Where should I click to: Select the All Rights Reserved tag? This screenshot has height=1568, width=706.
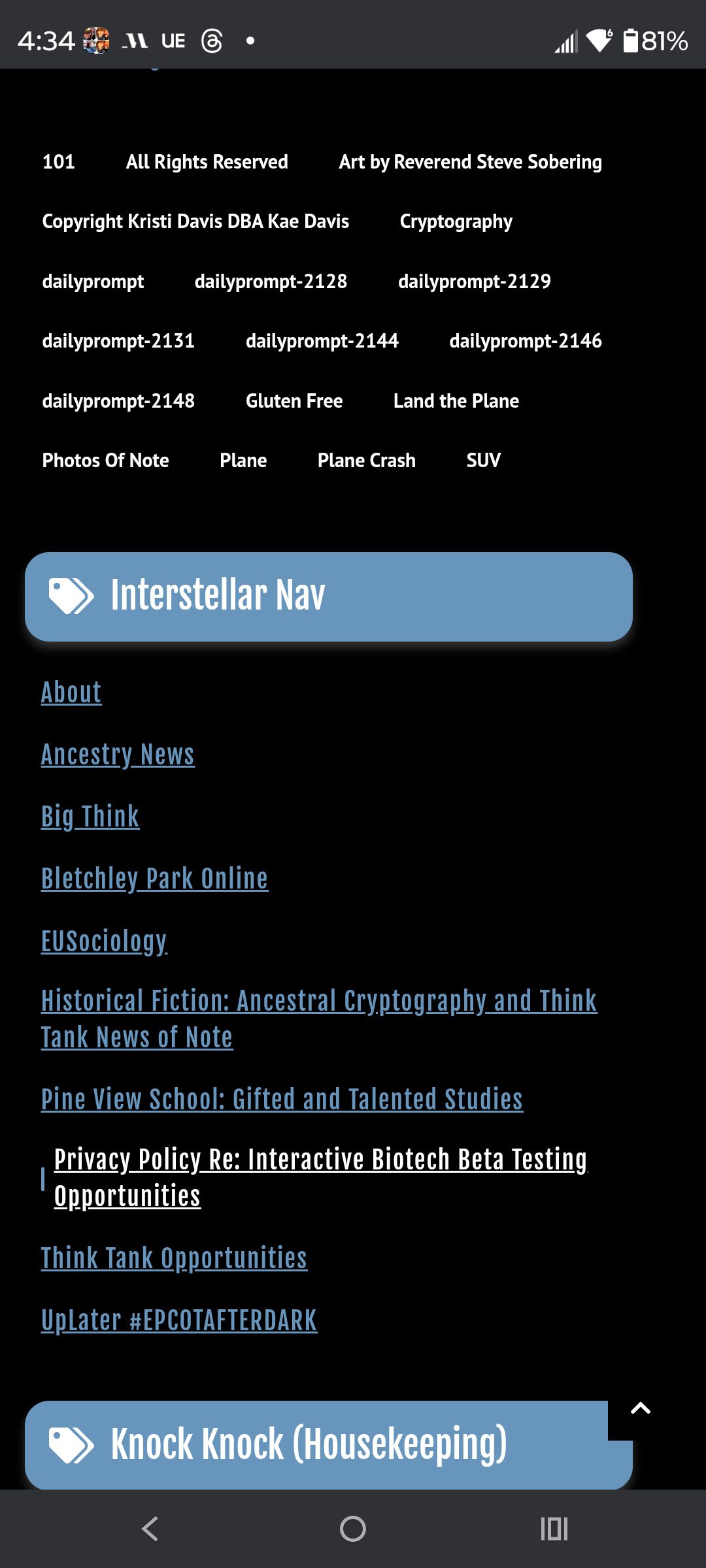[207, 162]
